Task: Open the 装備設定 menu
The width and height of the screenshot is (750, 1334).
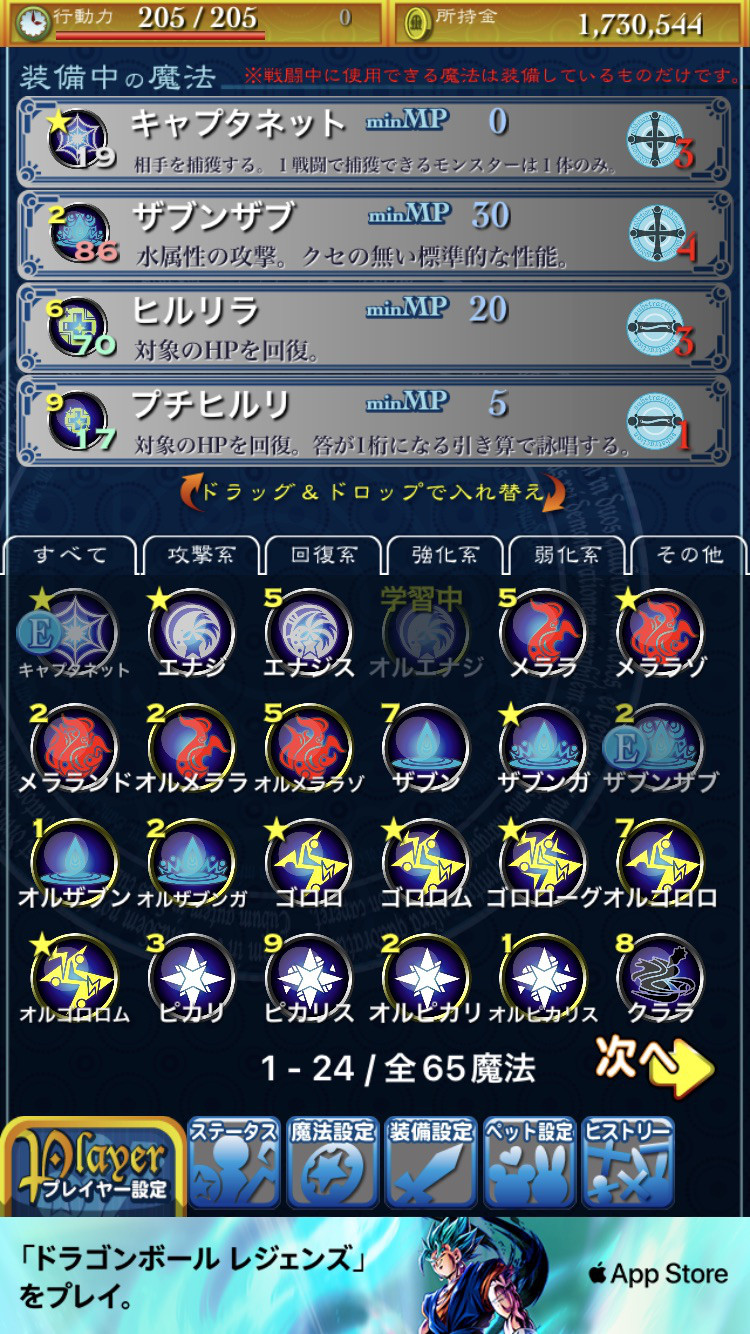Action: pos(430,1163)
